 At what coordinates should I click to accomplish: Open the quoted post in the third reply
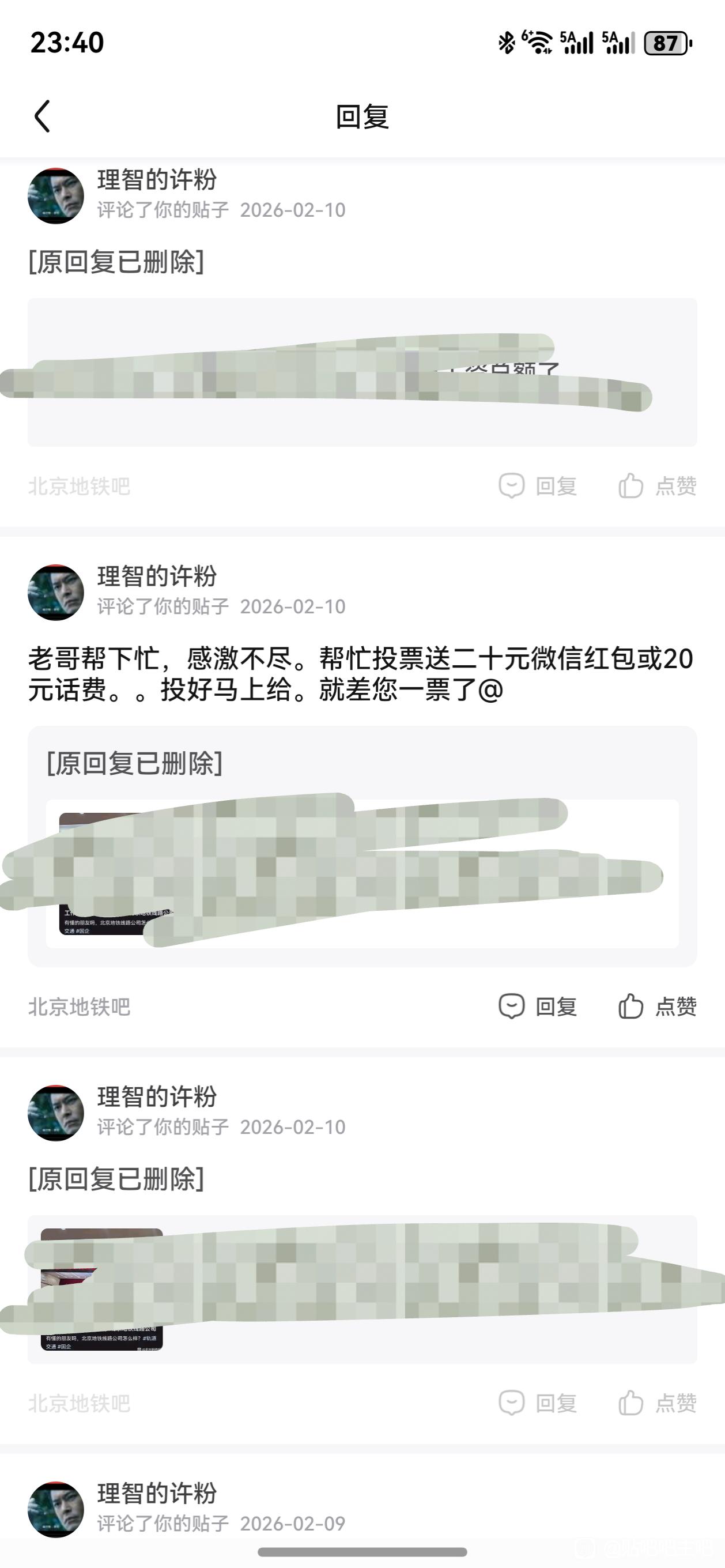[362, 1289]
